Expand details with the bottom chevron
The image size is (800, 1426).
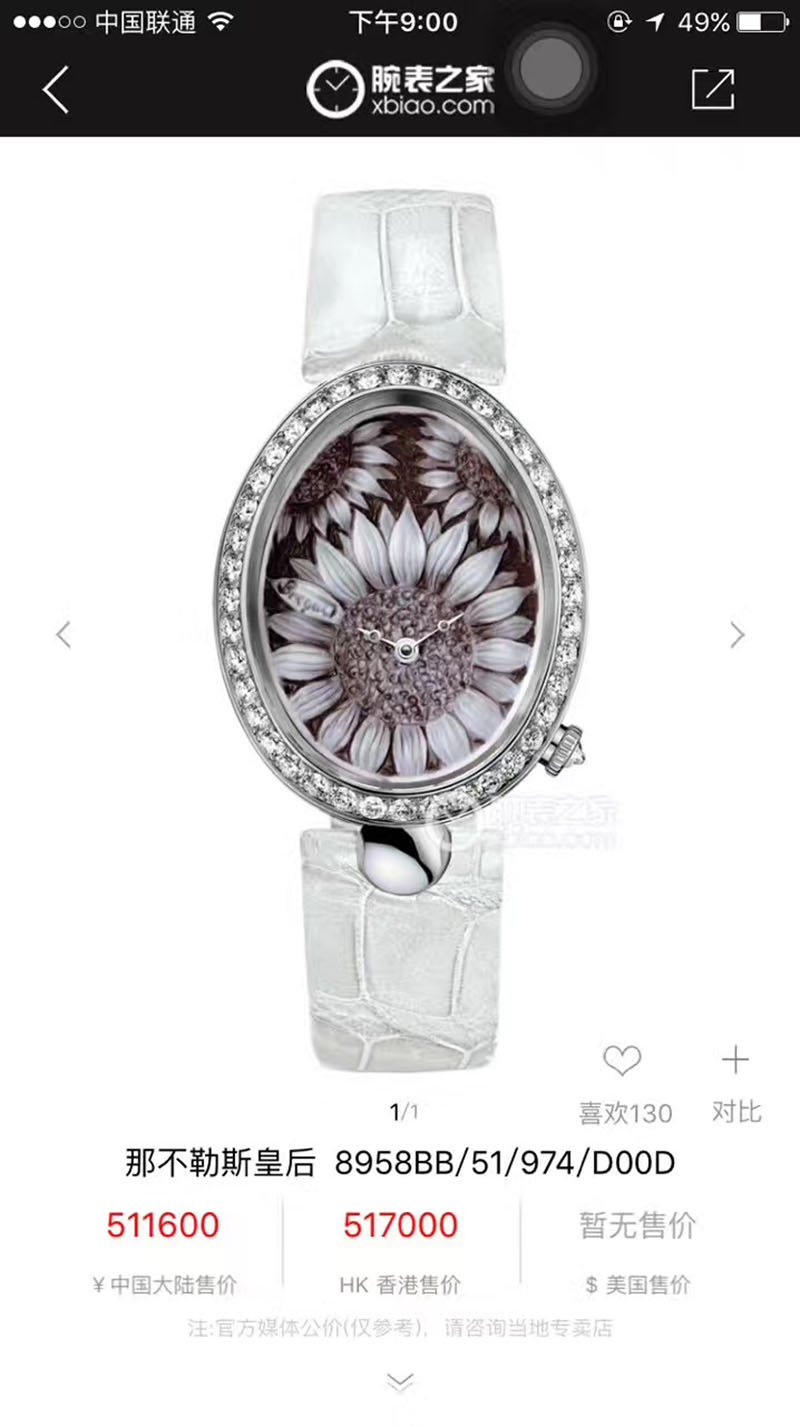click(400, 1382)
